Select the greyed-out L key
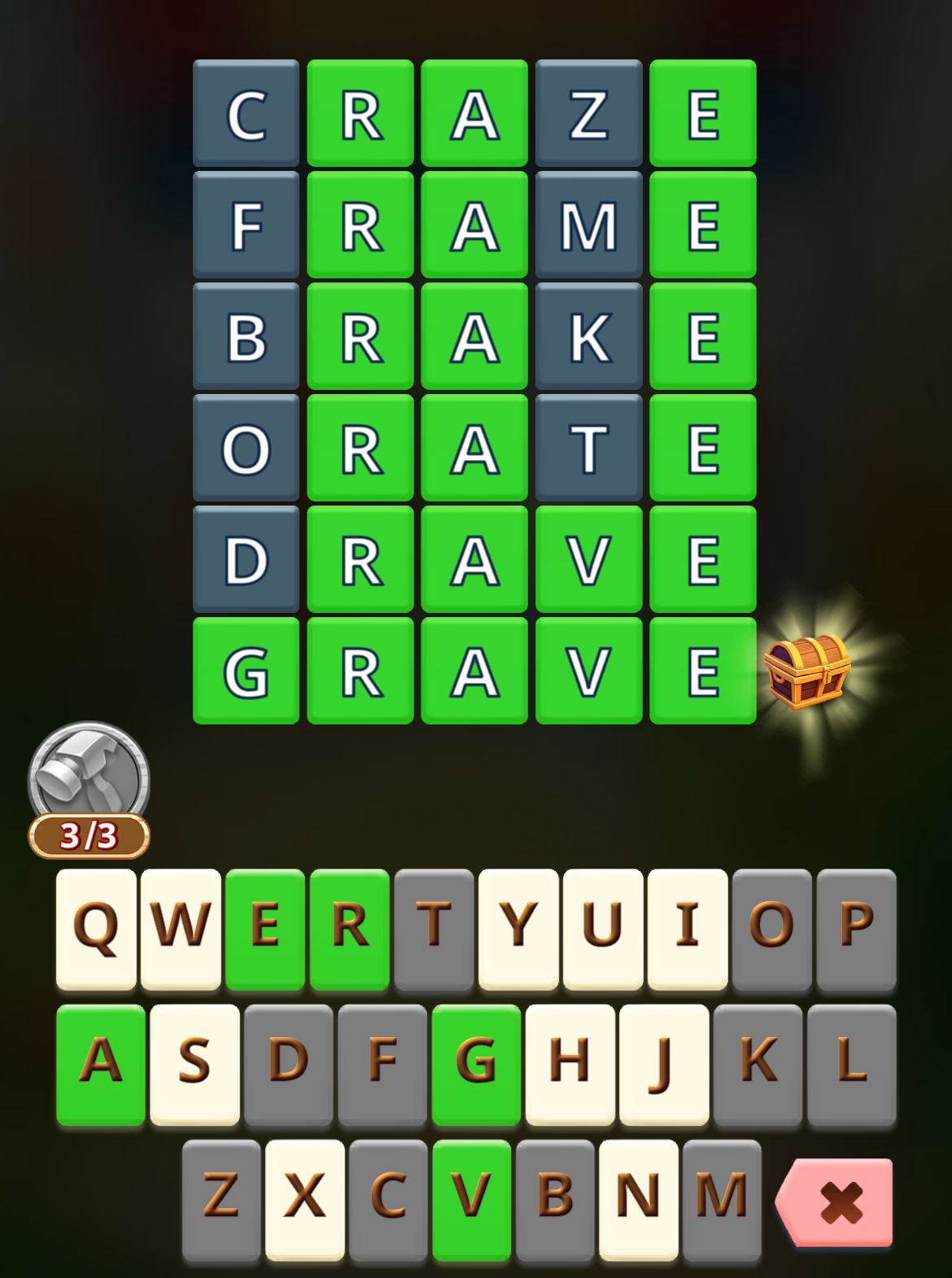 (x=851, y=1063)
